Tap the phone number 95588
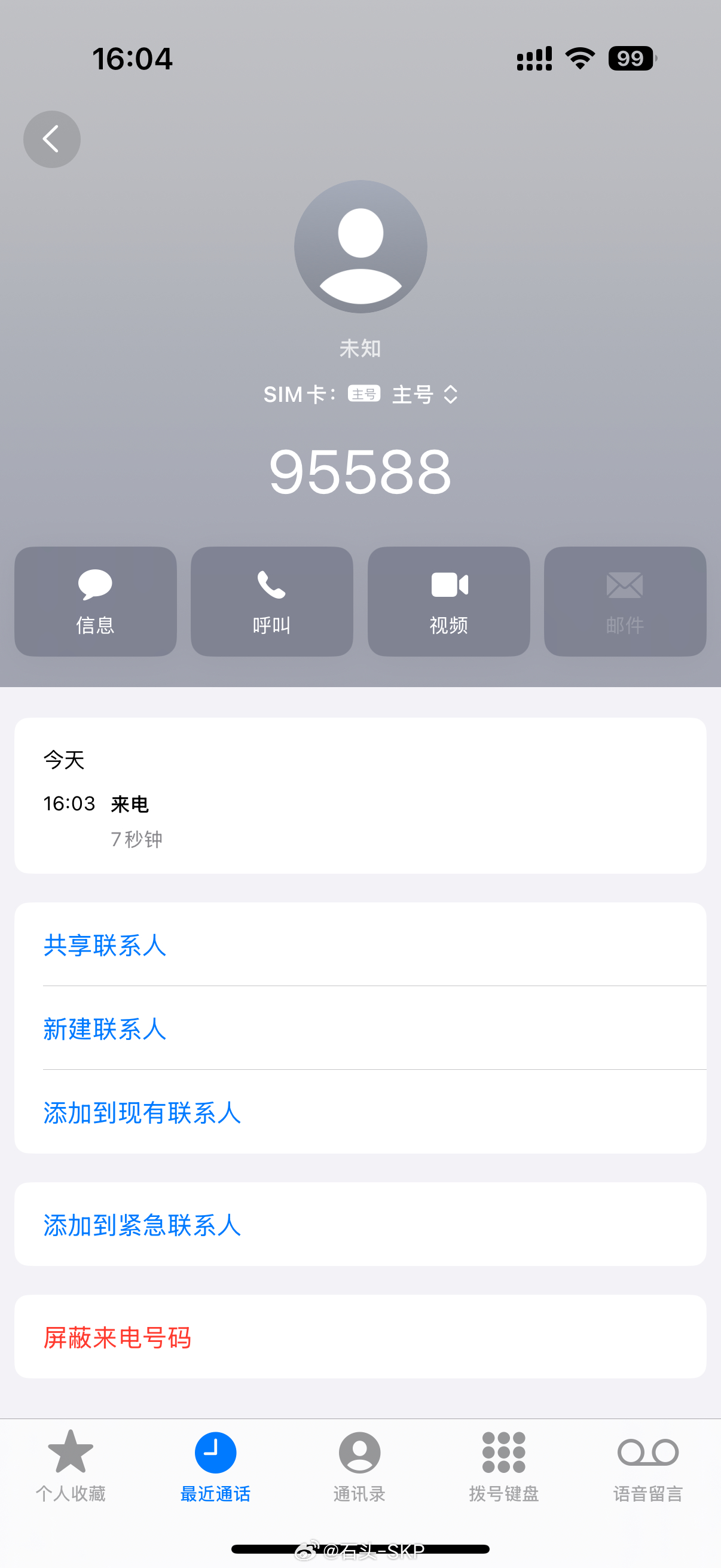The image size is (721, 1568). coord(360,472)
